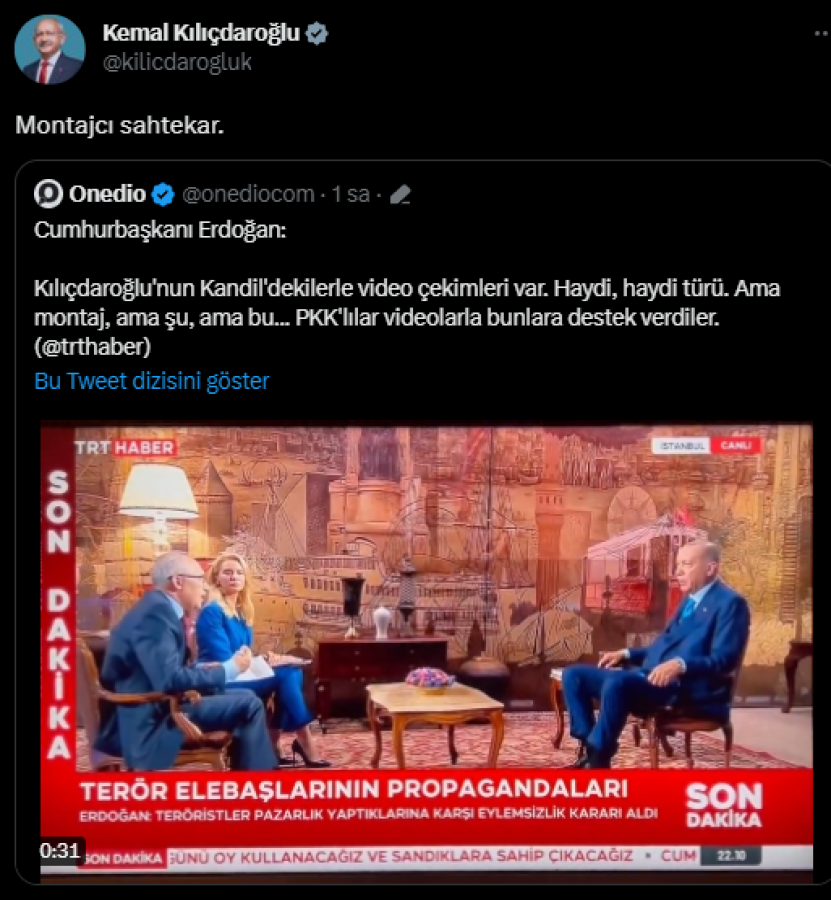
Task: Open Kemal Kılıçdaroğlu's profile picture
Action: point(49,49)
